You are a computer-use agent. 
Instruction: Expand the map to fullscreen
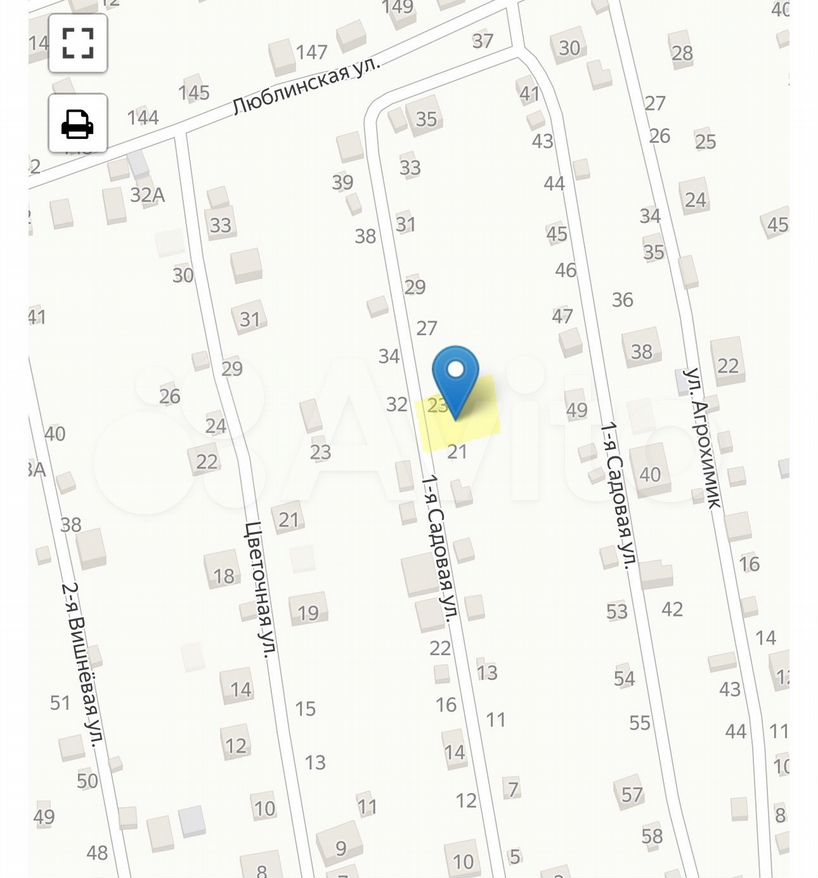click(78, 43)
